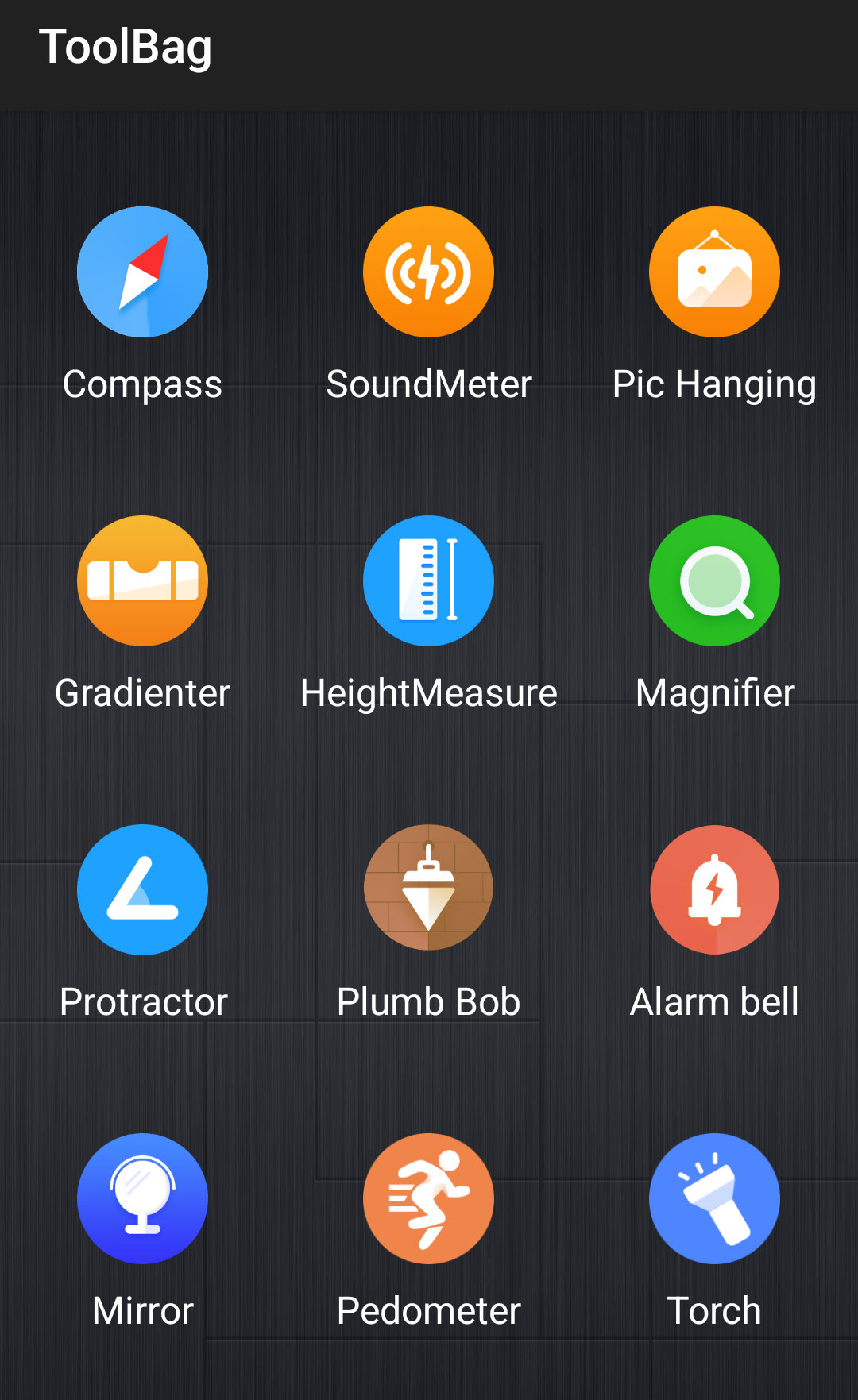Open the Pedometer
Screen dimensions: 858x1400
click(x=428, y=1198)
